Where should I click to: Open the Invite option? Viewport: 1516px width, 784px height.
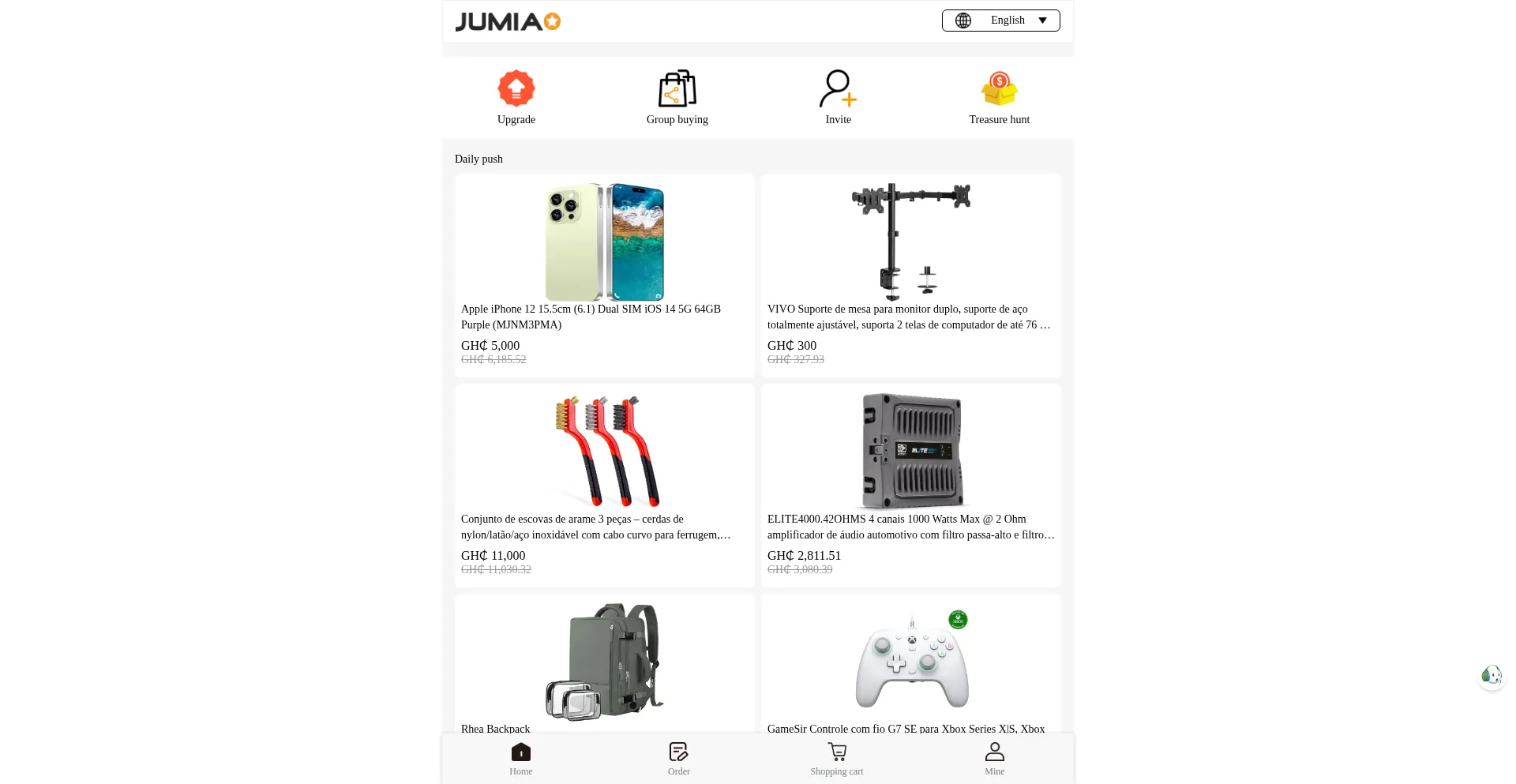click(x=838, y=98)
